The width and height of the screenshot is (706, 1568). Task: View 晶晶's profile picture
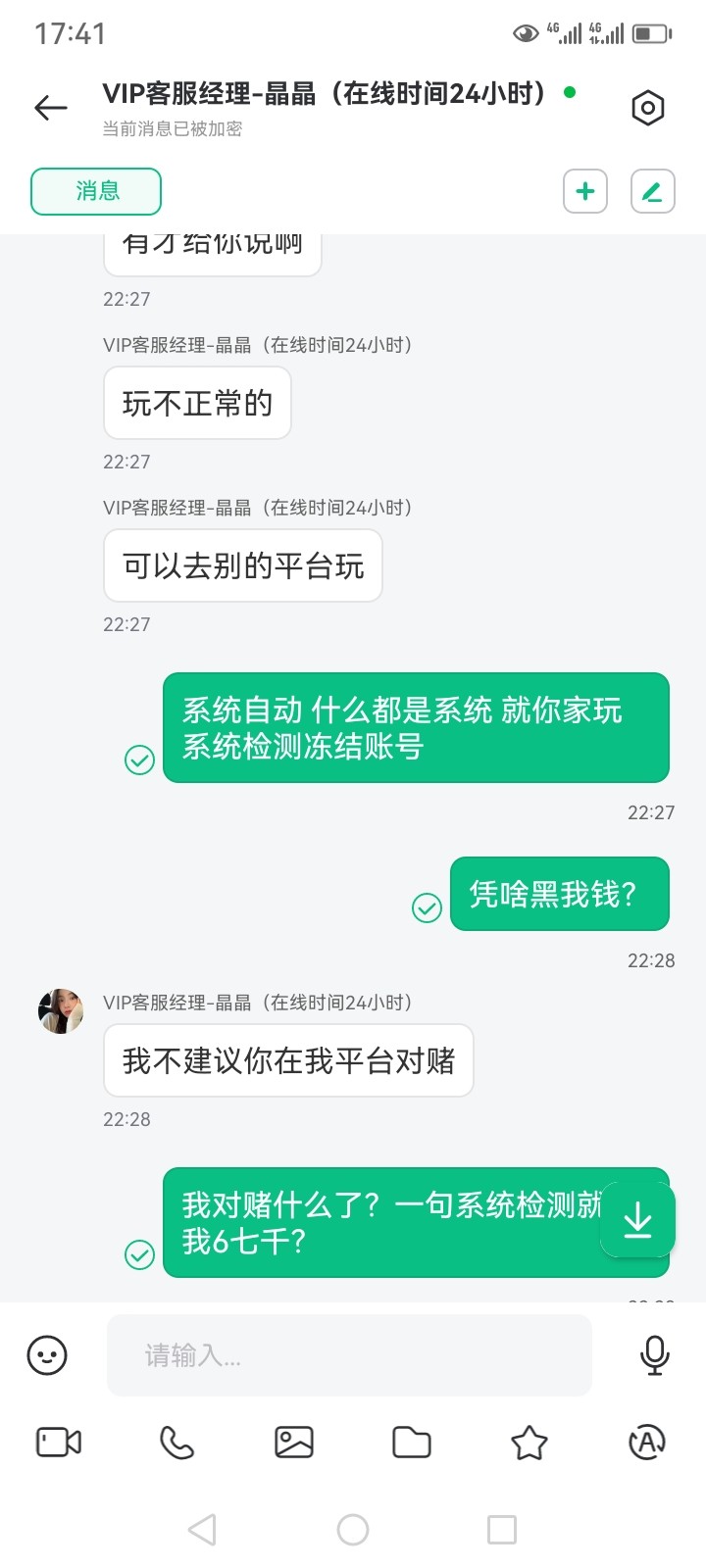(61, 1011)
